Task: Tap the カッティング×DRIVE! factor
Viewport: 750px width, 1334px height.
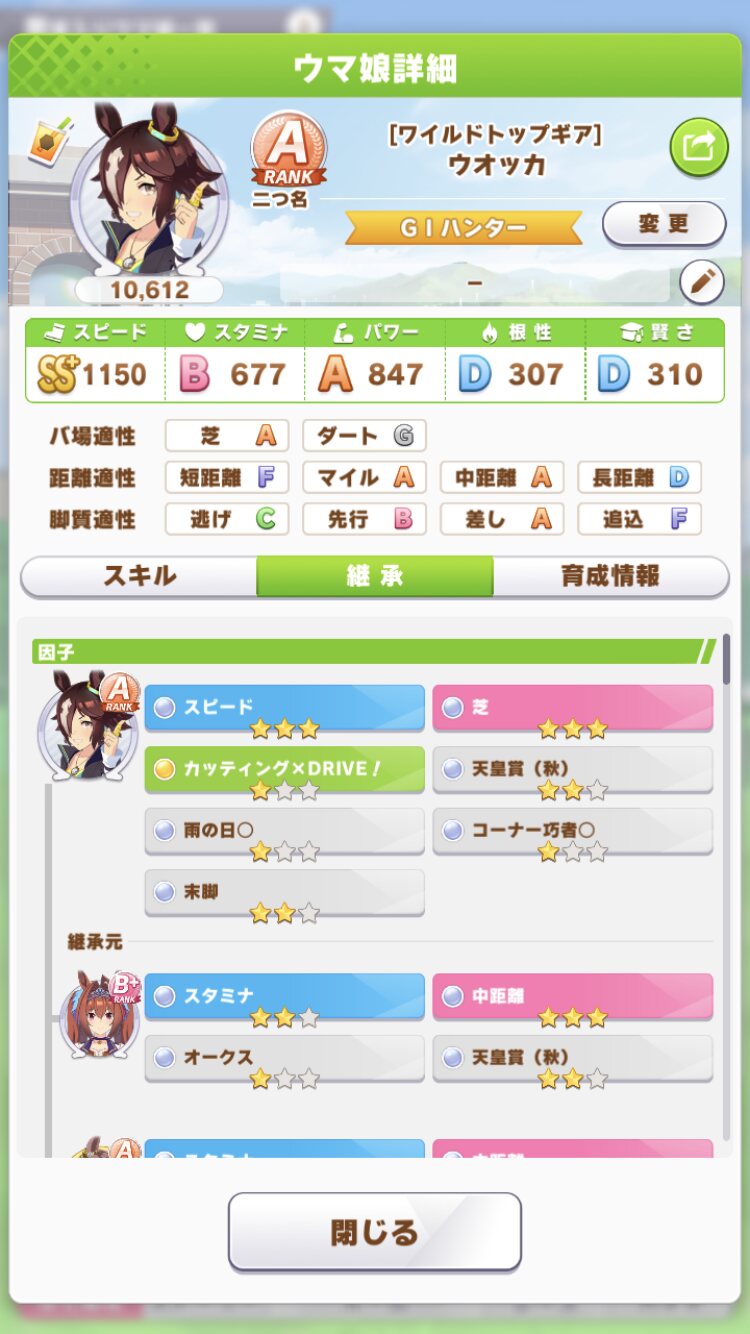Action: 285,769
